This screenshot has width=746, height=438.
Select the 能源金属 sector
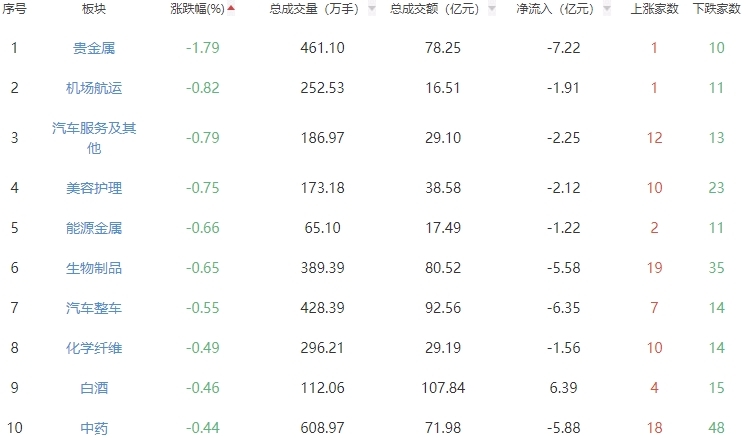coord(94,228)
